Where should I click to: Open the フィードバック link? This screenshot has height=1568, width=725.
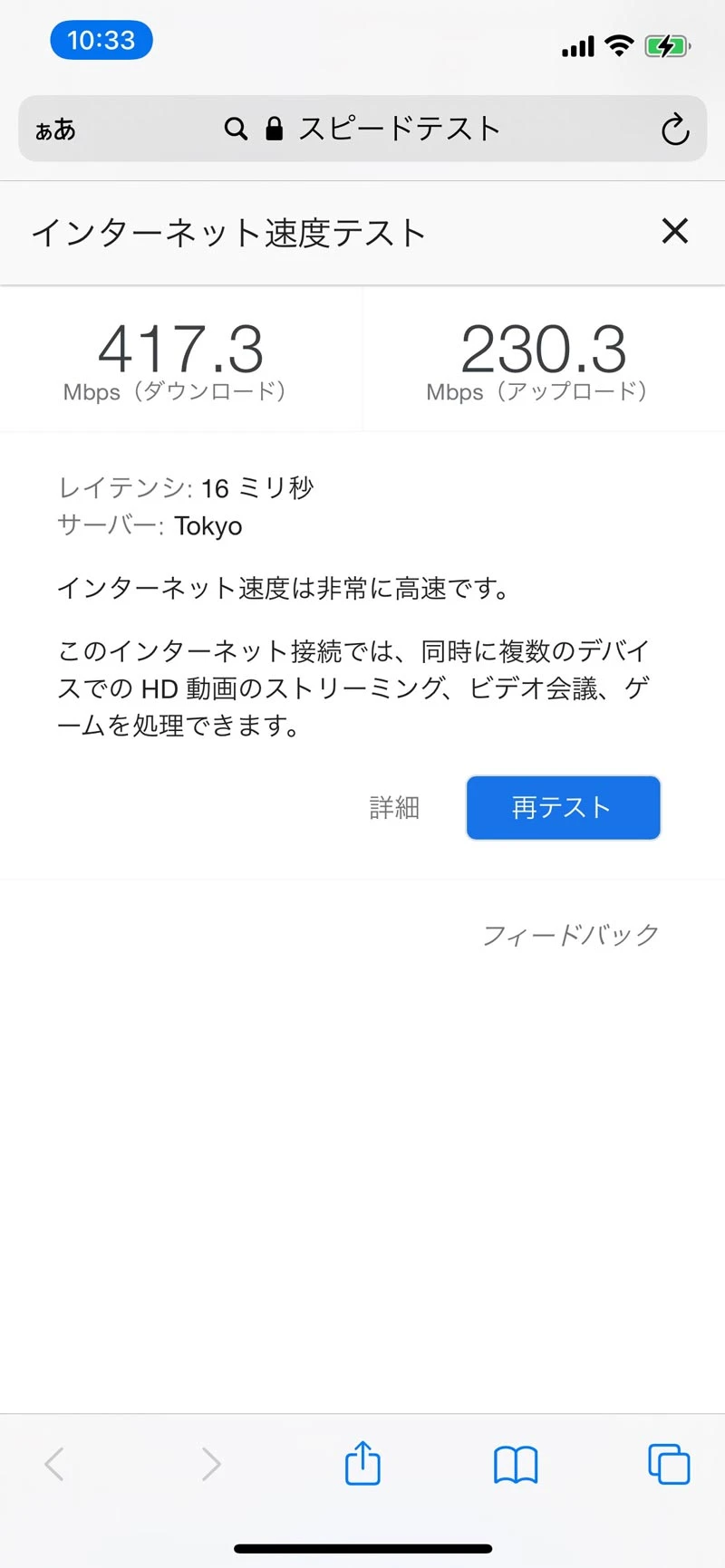pyautogui.click(x=571, y=935)
